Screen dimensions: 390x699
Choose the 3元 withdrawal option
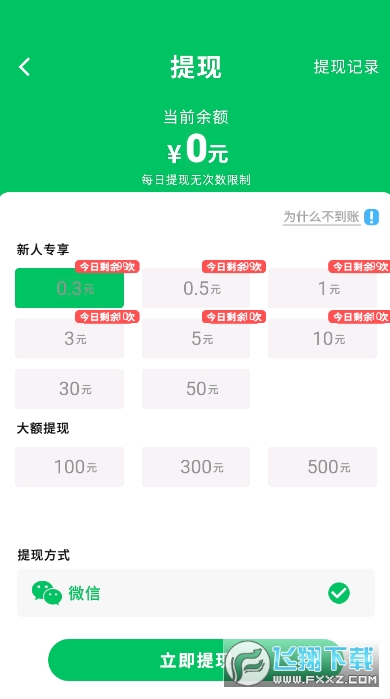[x=70, y=338]
